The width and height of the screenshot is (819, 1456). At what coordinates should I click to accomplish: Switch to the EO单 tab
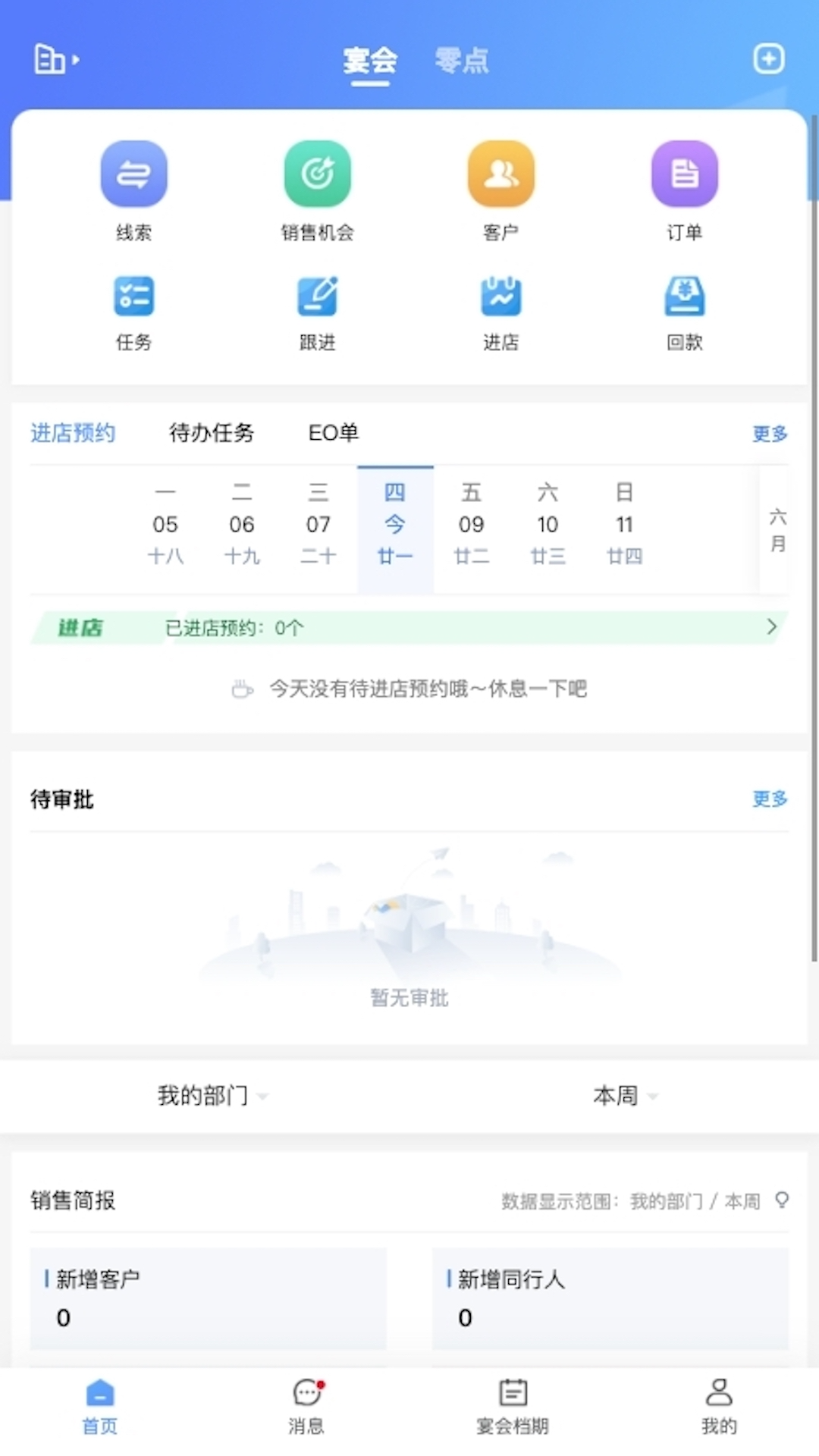pyautogui.click(x=333, y=433)
